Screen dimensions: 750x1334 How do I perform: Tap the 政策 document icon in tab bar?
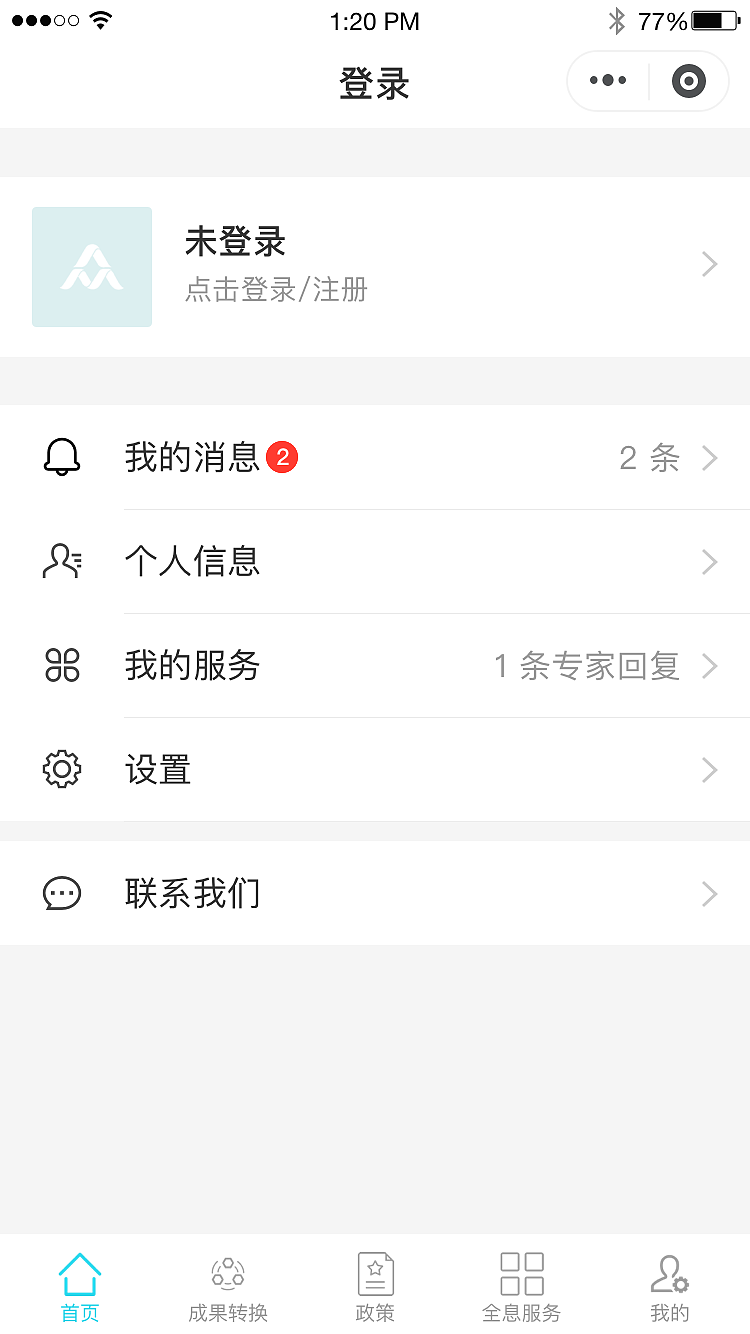[375, 1274]
